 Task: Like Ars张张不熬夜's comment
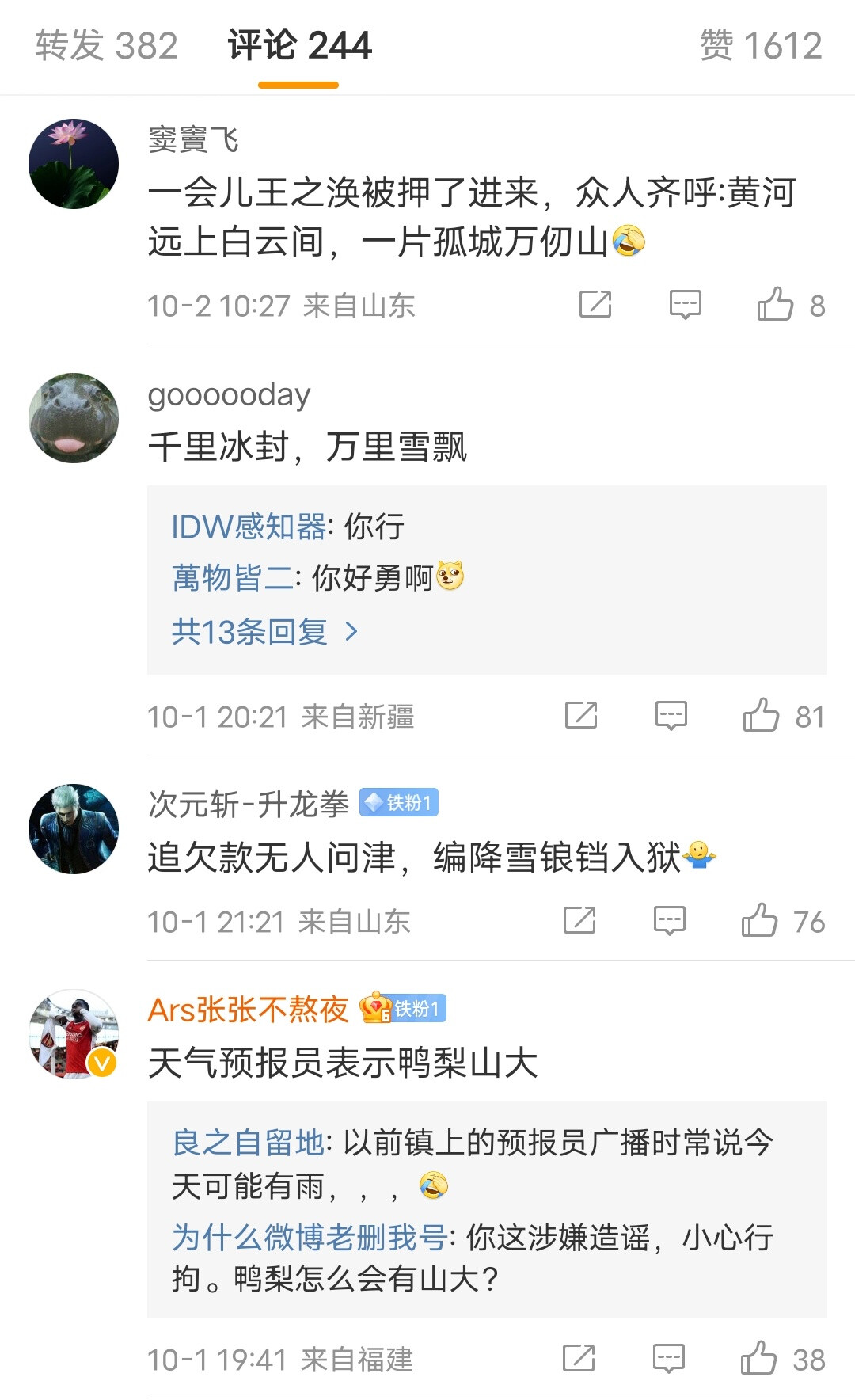[759, 1359]
